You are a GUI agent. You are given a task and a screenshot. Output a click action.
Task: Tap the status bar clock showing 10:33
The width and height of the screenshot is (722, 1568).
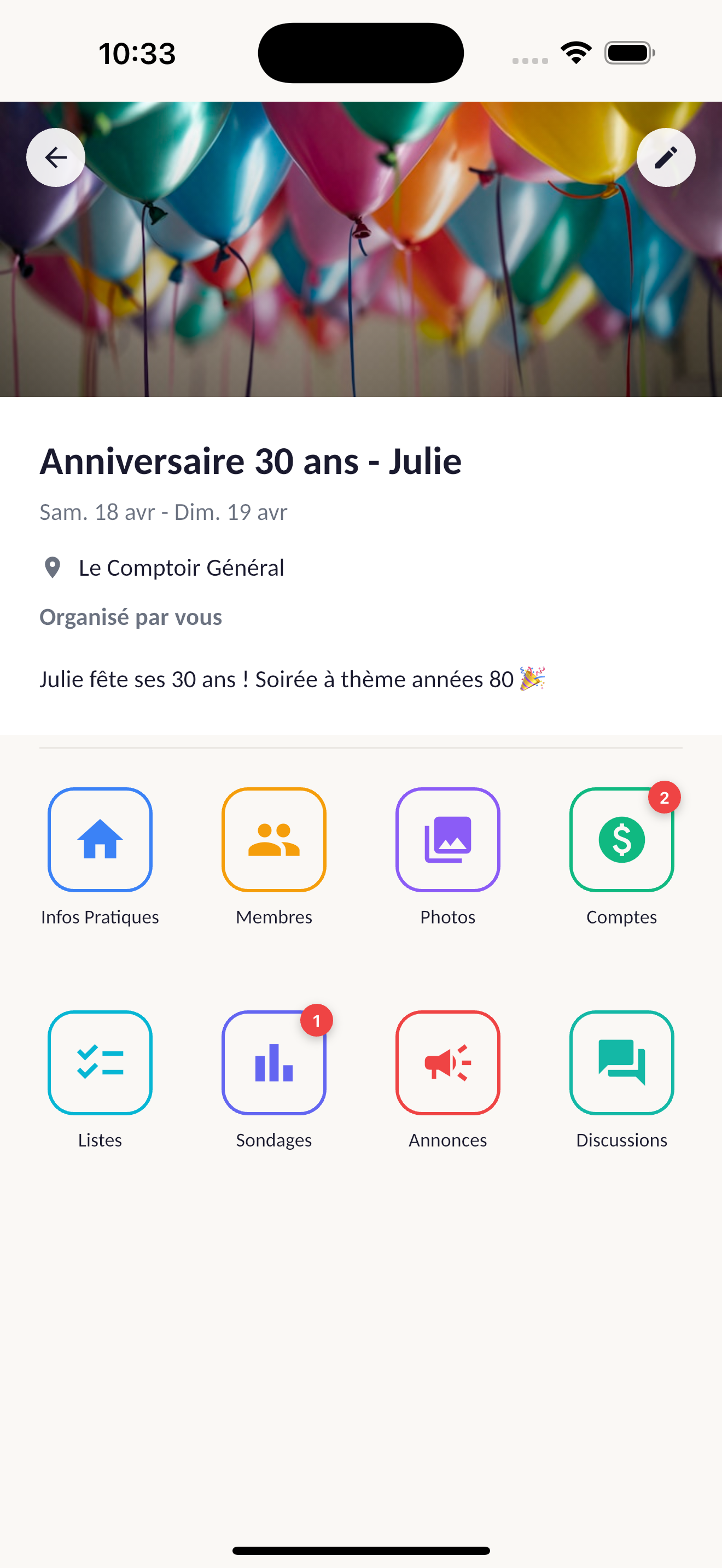136,52
